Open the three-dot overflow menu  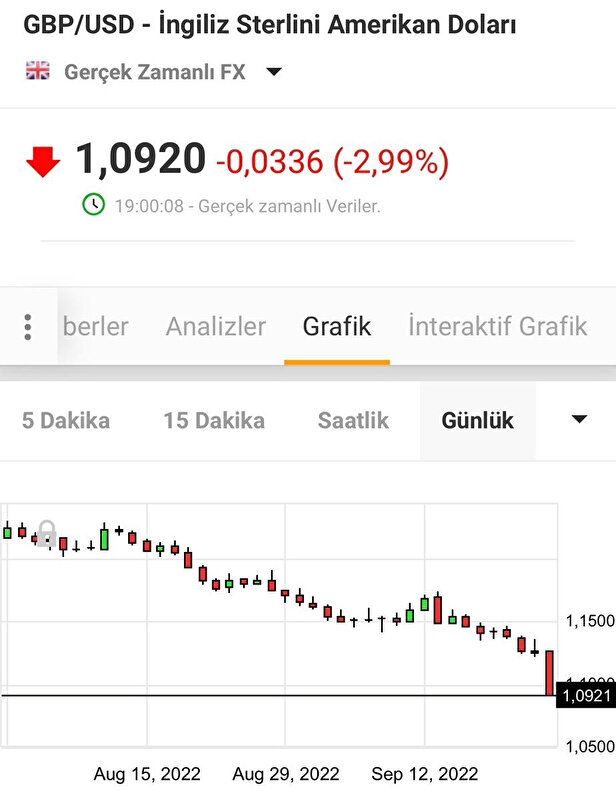pos(28,326)
